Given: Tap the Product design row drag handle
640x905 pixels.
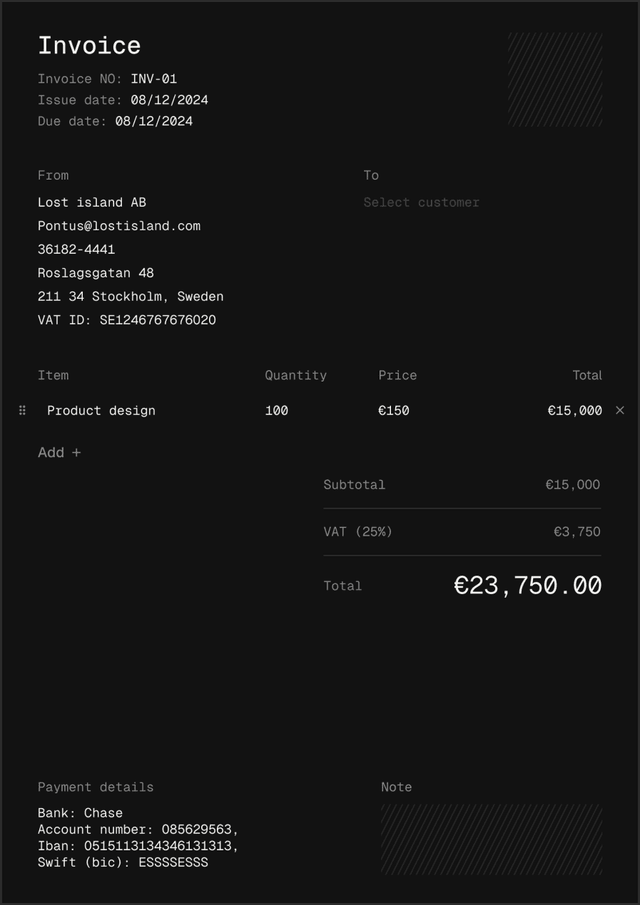Looking at the screenshot, I should (x=22, y=410).
